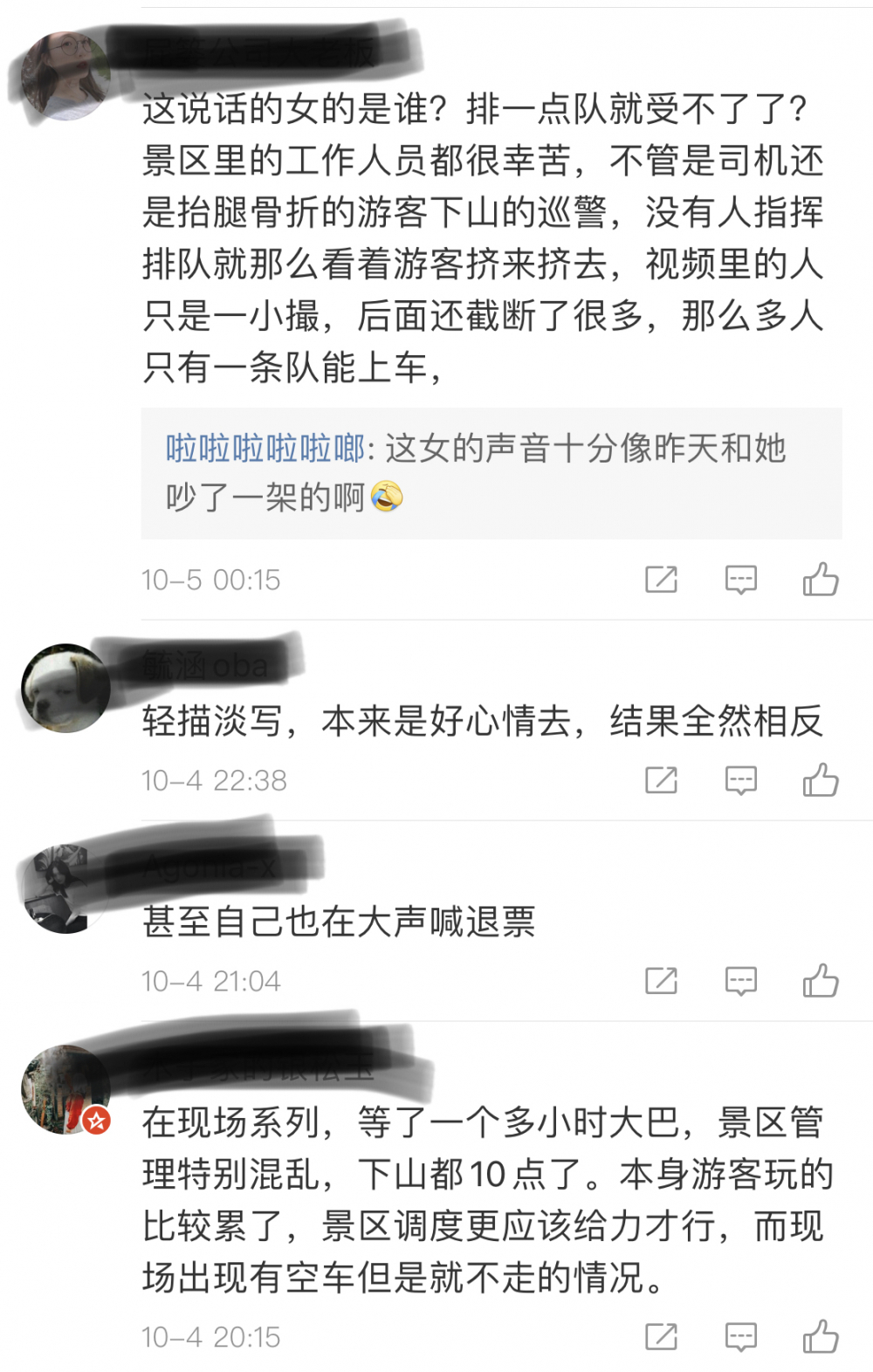Open the avatar beside the 大声喊退票 comment

pos(65,888)
